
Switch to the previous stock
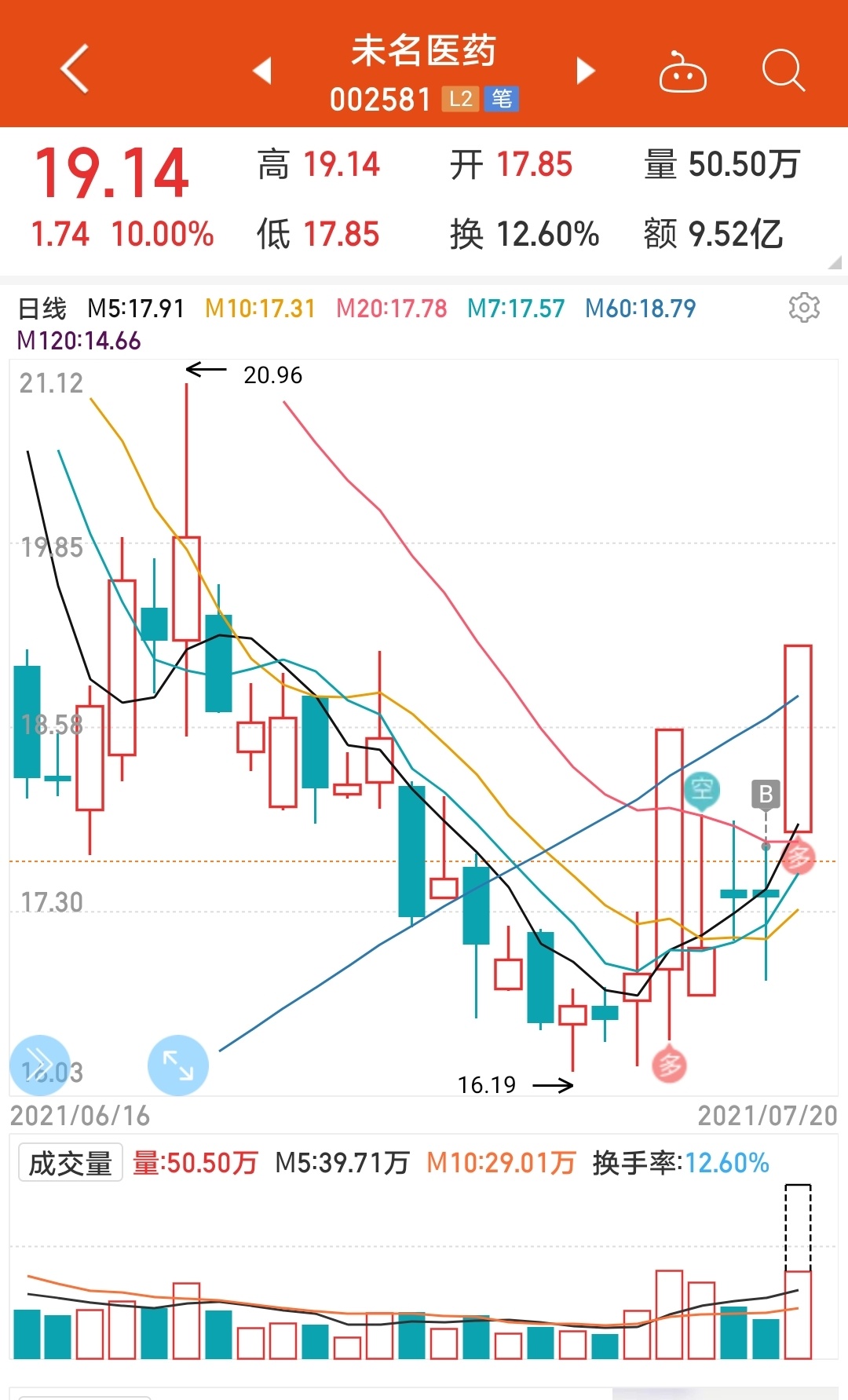coord(262,71)
